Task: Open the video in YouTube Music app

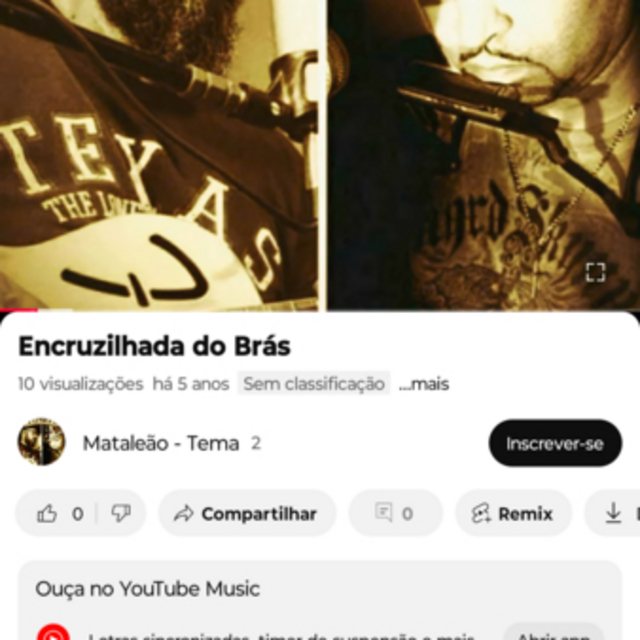Action: pos(552,634)
